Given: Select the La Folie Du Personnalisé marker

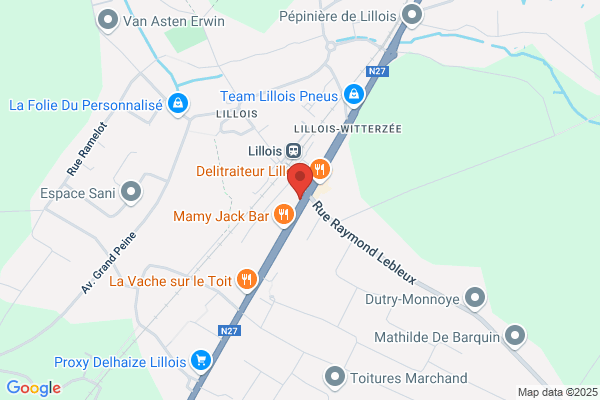Looking at the screenshot, I should 178,104.
